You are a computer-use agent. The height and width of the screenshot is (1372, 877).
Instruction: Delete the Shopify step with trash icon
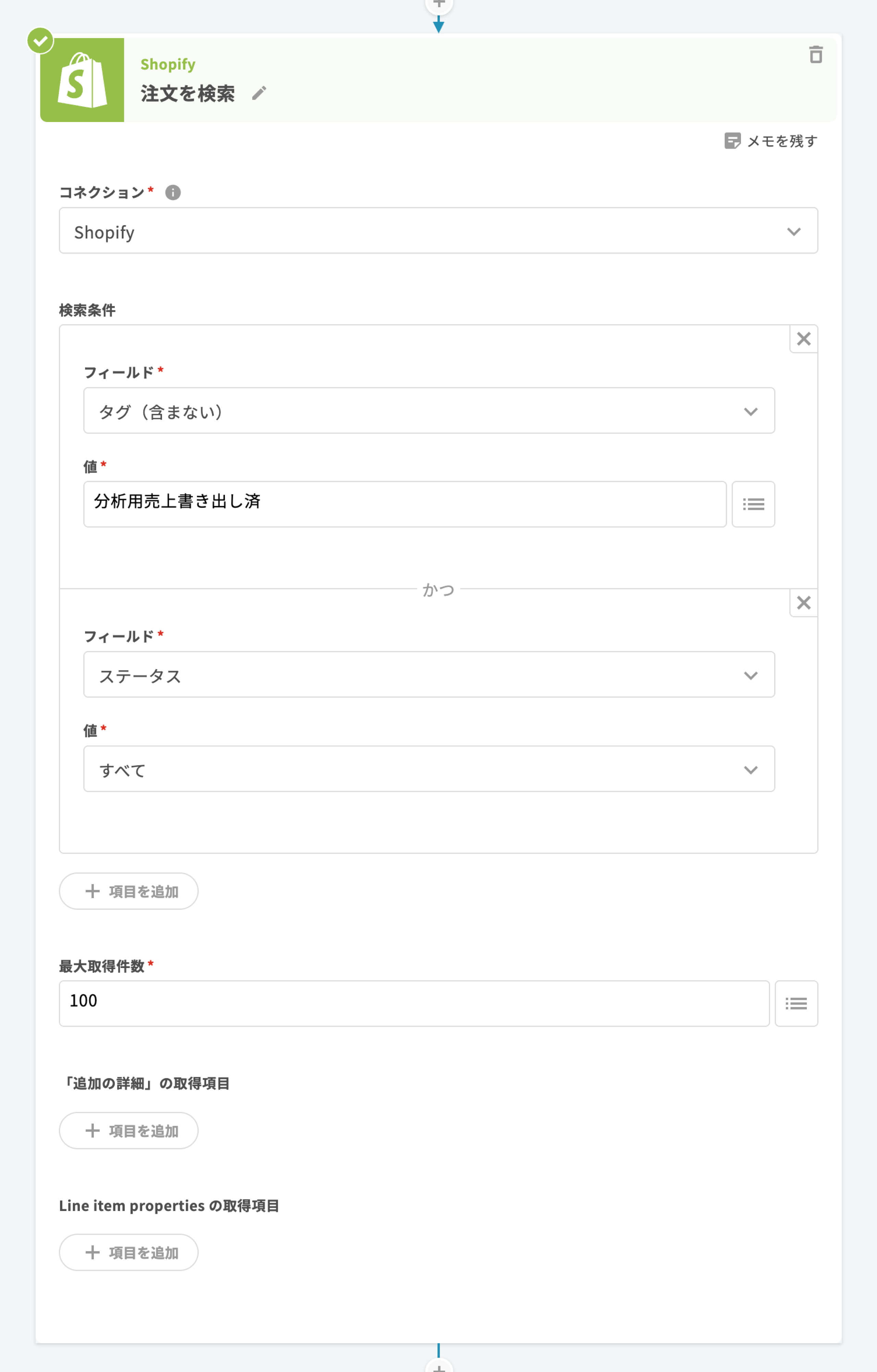[x=815, y=55]
